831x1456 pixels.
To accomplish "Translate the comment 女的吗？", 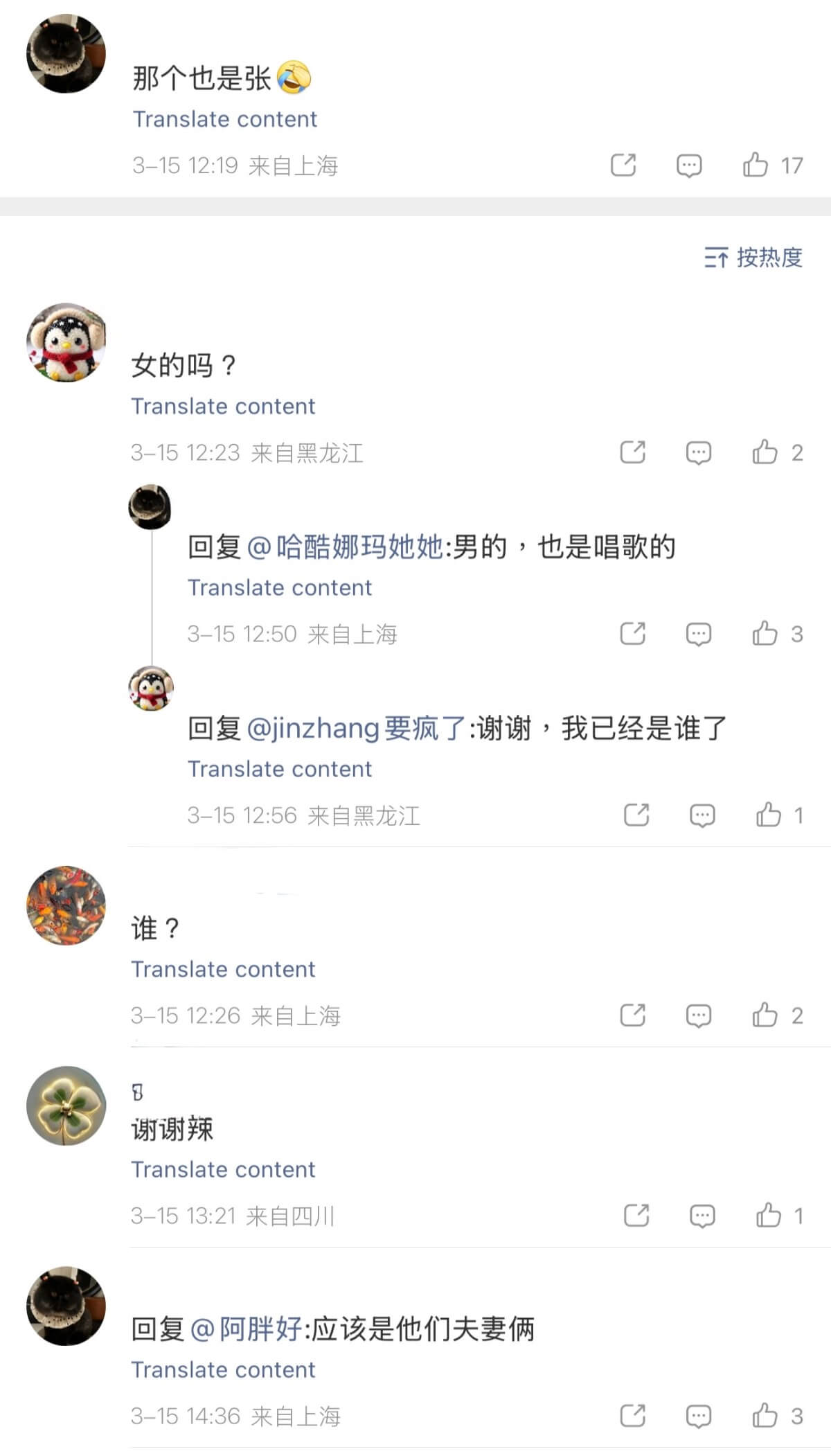I will click(223, 406).
